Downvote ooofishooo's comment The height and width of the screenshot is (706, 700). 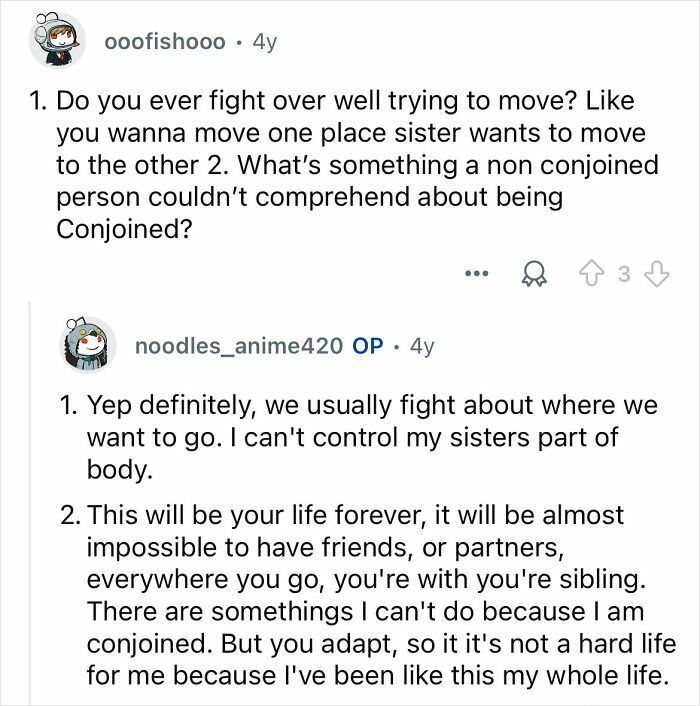click(658, 274)
